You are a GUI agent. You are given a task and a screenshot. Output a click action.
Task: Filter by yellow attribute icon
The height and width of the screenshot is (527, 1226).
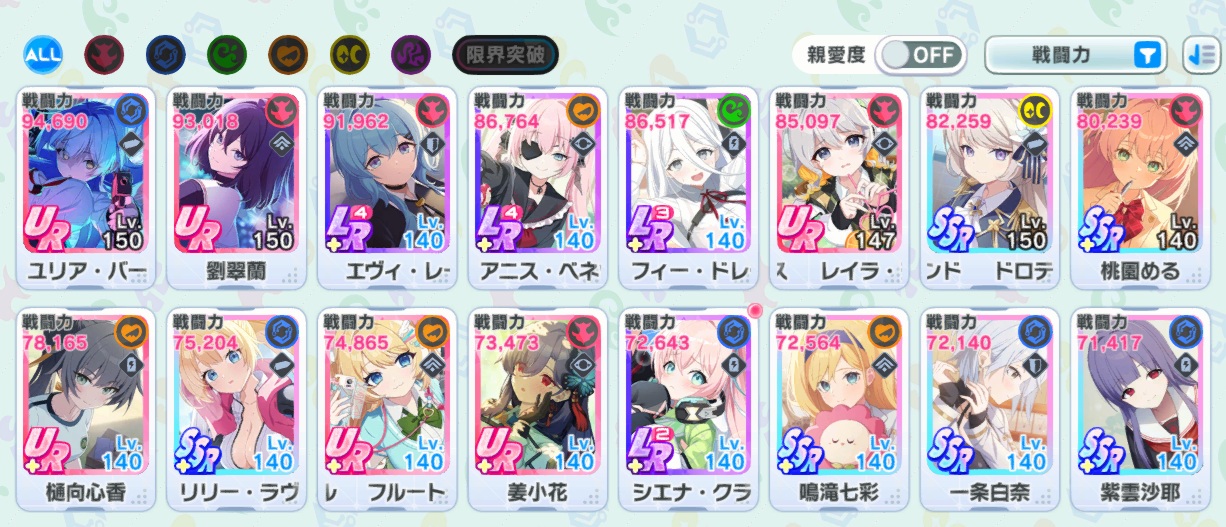(x=350, y=53)
